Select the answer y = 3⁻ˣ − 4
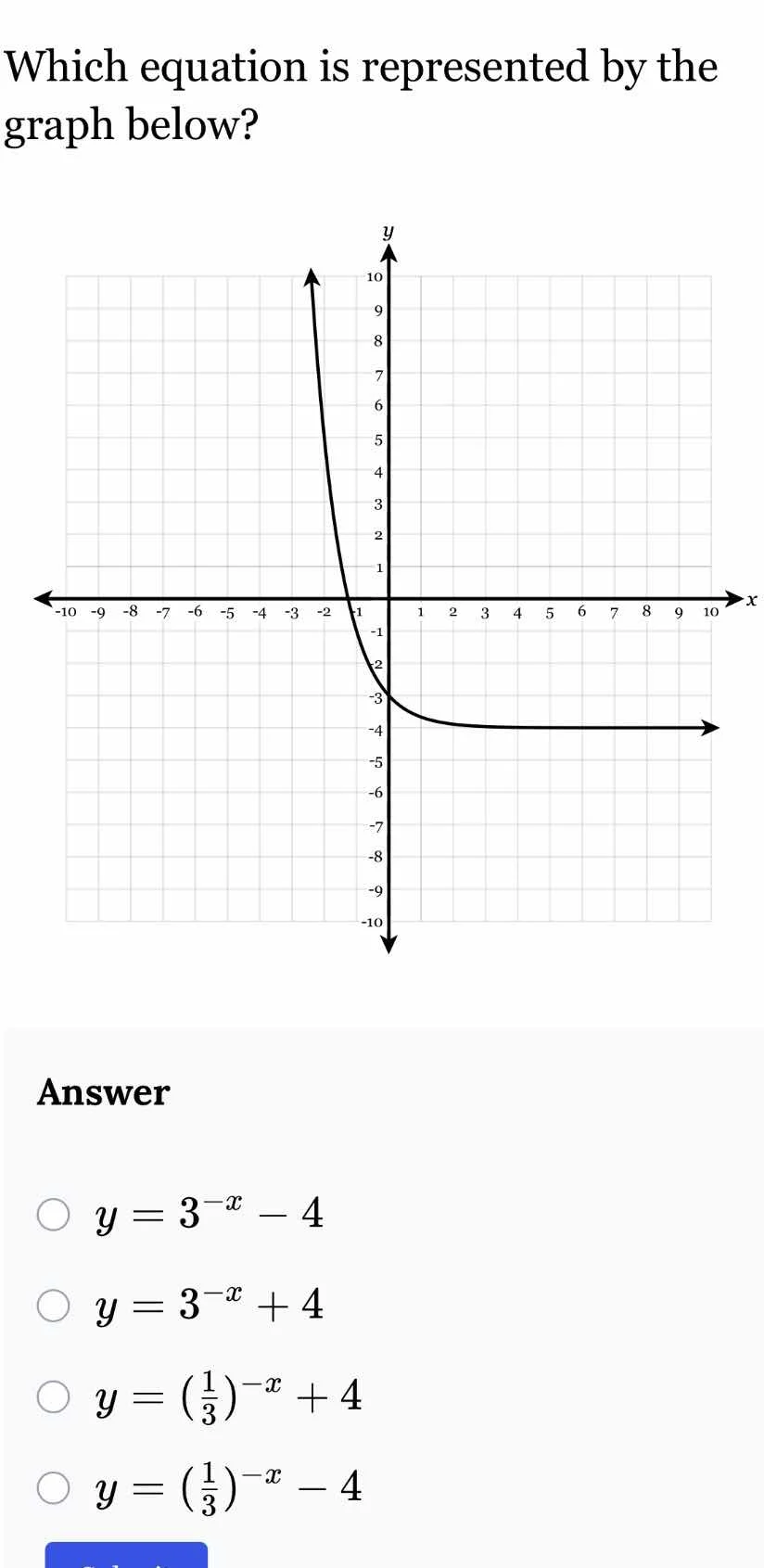The width and height of the screenshot is (764, 1568). click(x=53, y=1213)
